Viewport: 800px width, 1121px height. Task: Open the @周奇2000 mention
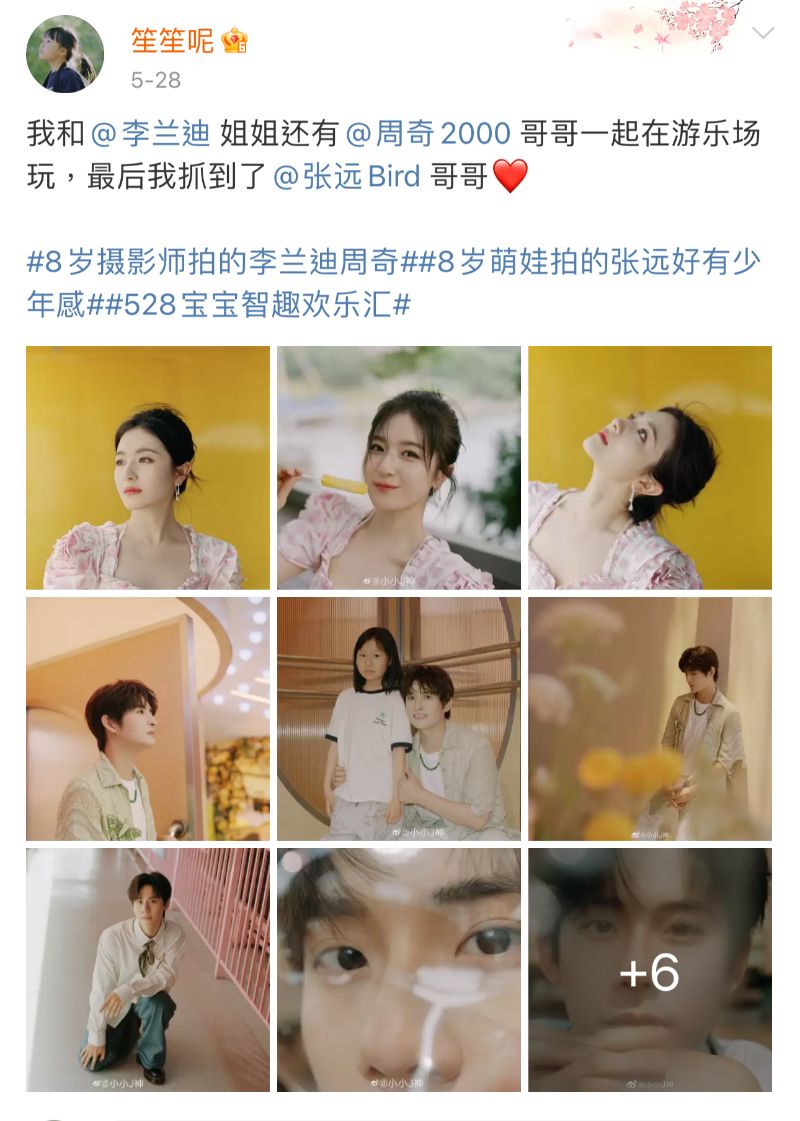(x=428, y=134)
